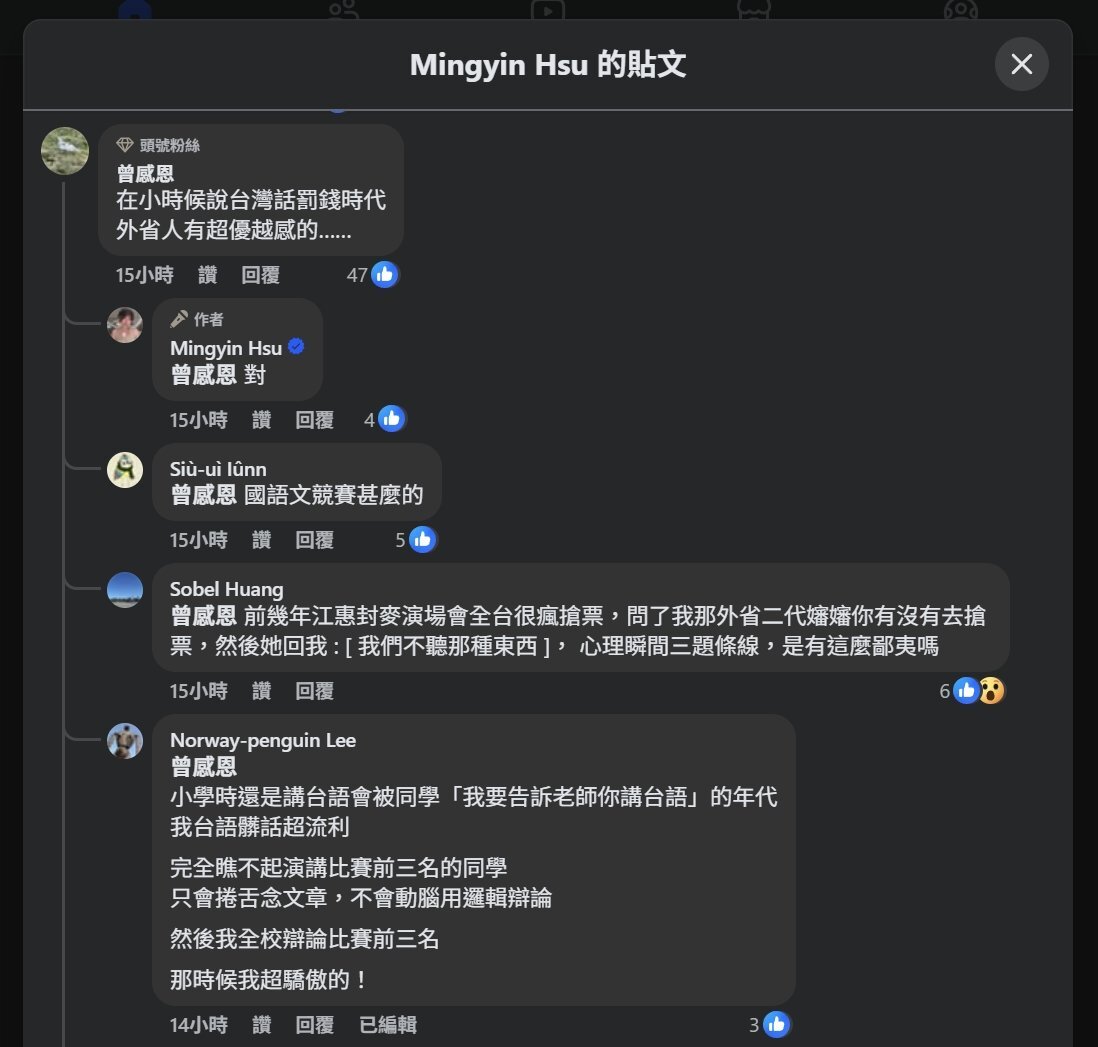Screen dimensions: 1098x1047
Task: Open Mingyin Hsu's profile name link
Action: coord(226,348)
